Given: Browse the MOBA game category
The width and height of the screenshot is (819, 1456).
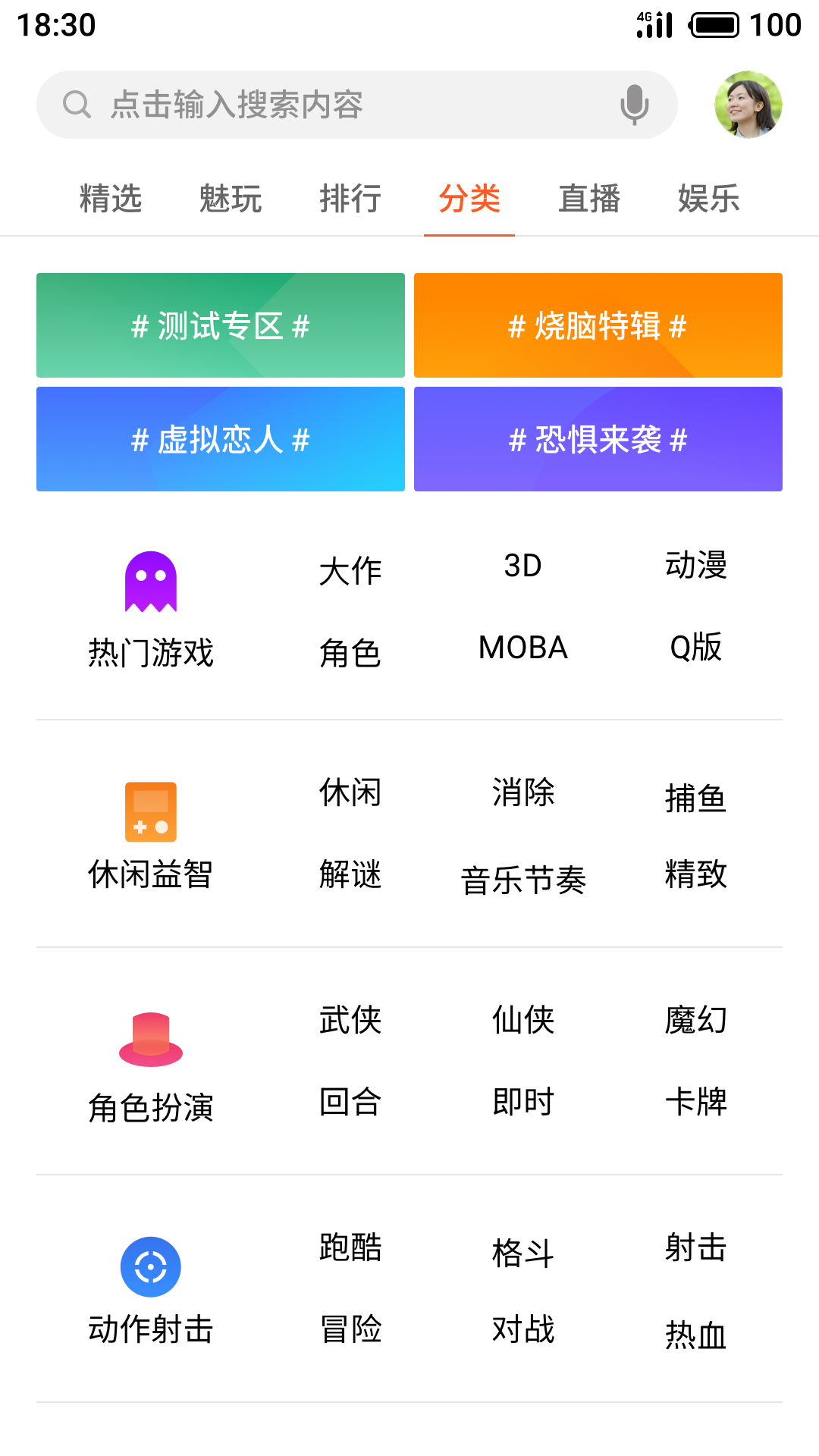Looking at the screenshot, I should pos(522,648).
